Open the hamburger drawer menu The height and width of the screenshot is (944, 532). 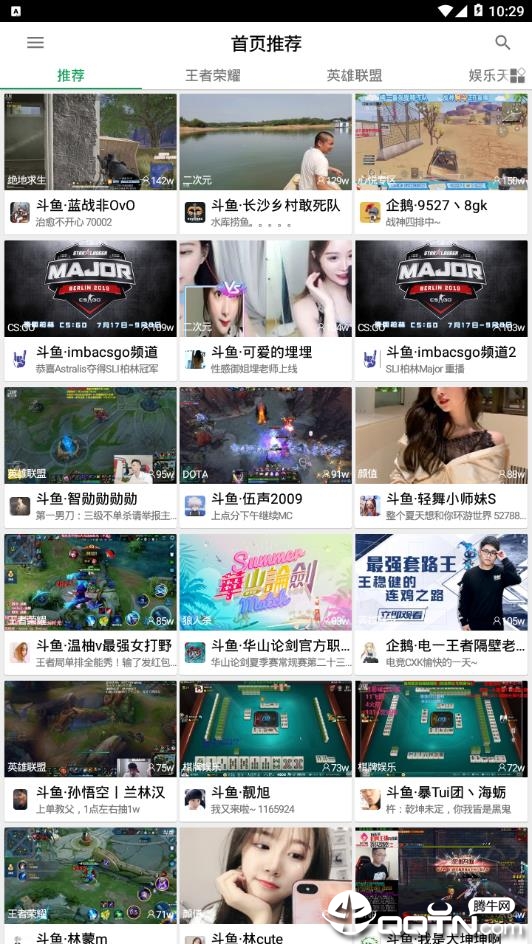click(36, 43)
